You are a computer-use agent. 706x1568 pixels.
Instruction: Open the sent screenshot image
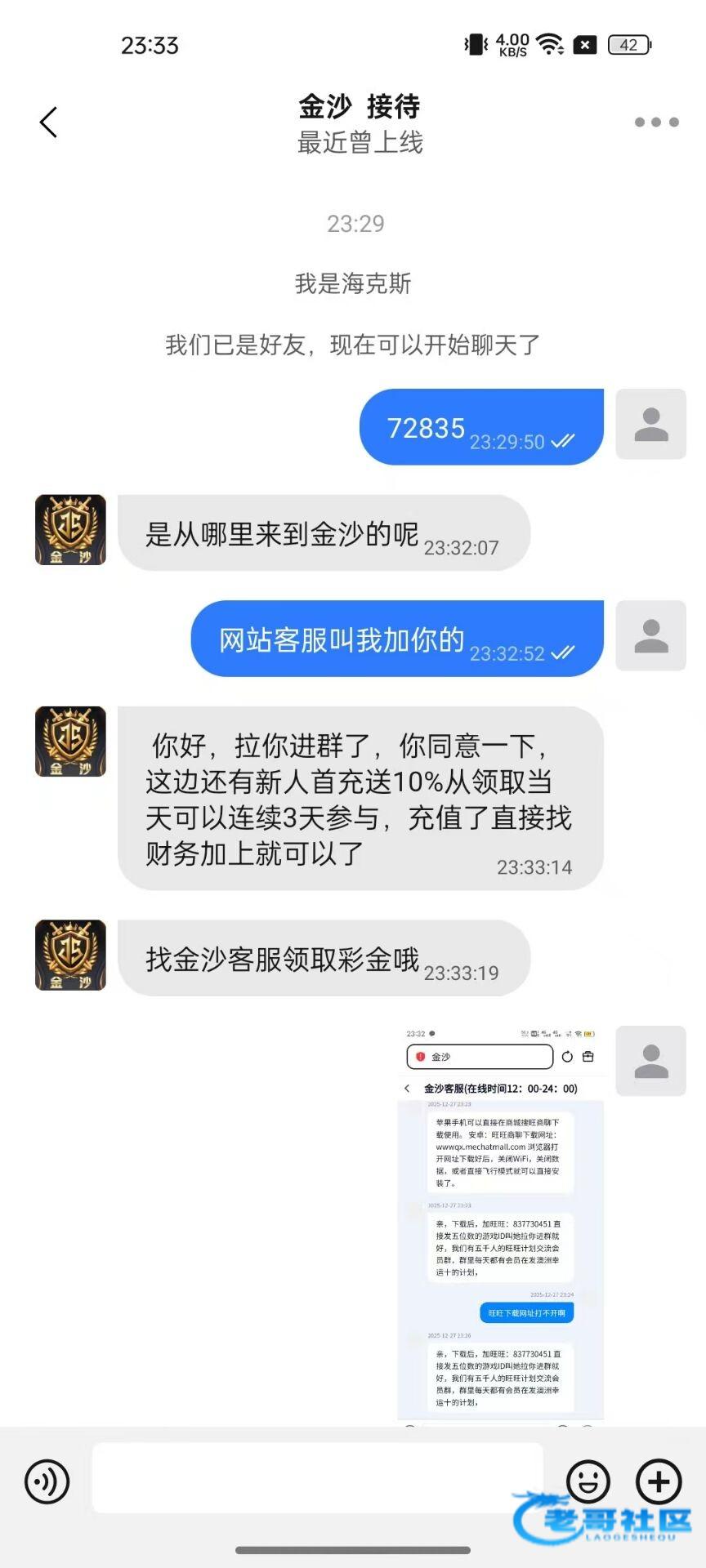[x=500, y=1223]
